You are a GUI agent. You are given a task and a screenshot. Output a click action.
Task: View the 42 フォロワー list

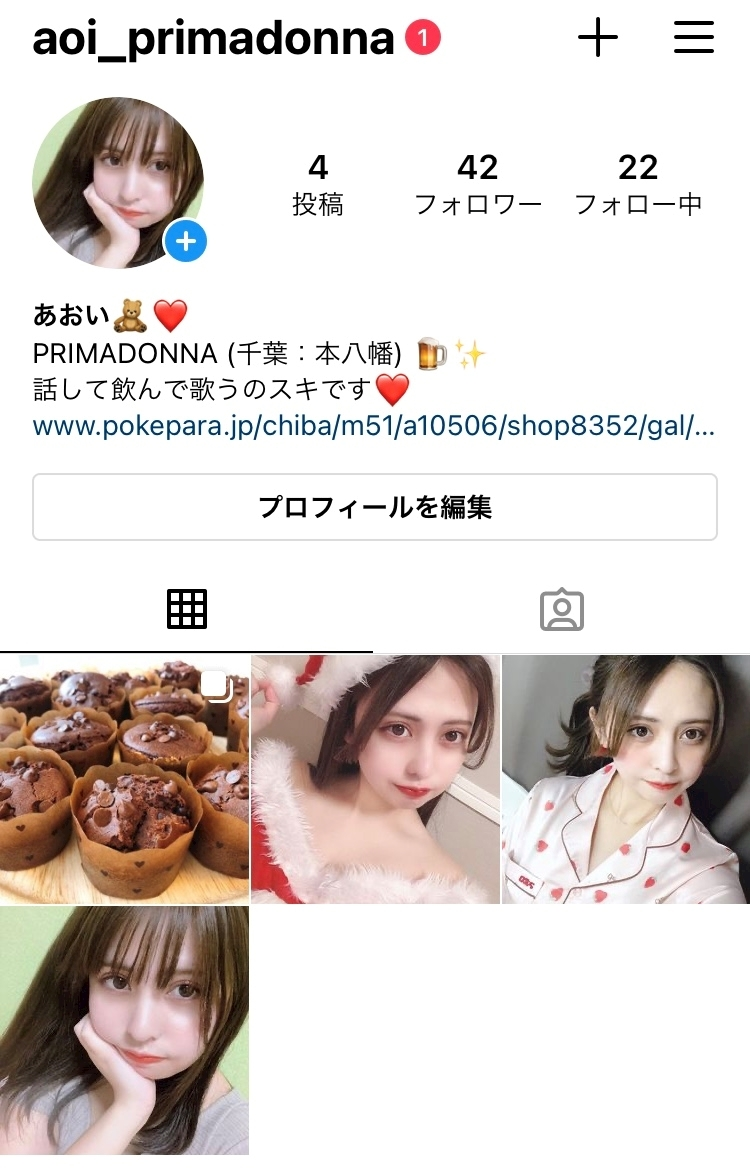coord(478,185)
